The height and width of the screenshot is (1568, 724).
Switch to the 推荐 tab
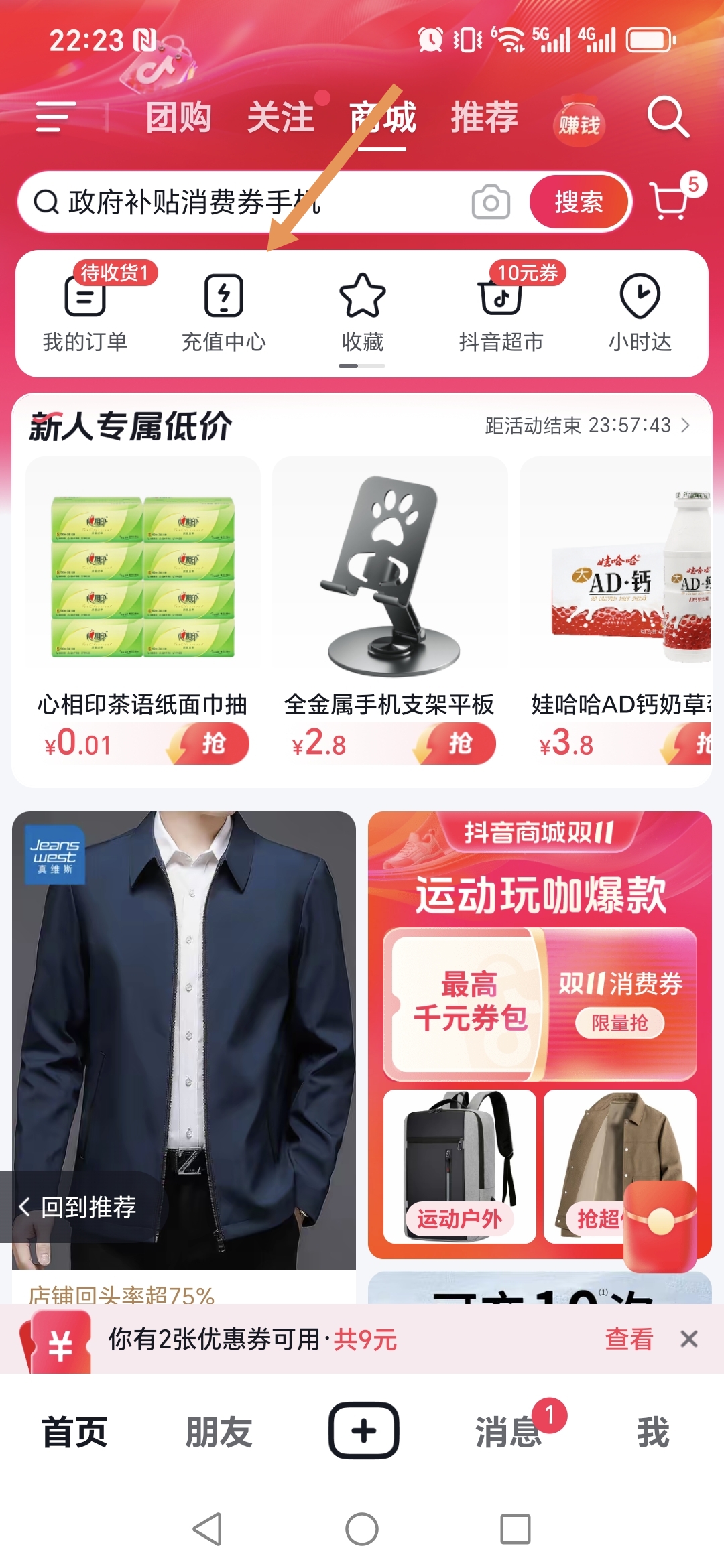(484, 117)
